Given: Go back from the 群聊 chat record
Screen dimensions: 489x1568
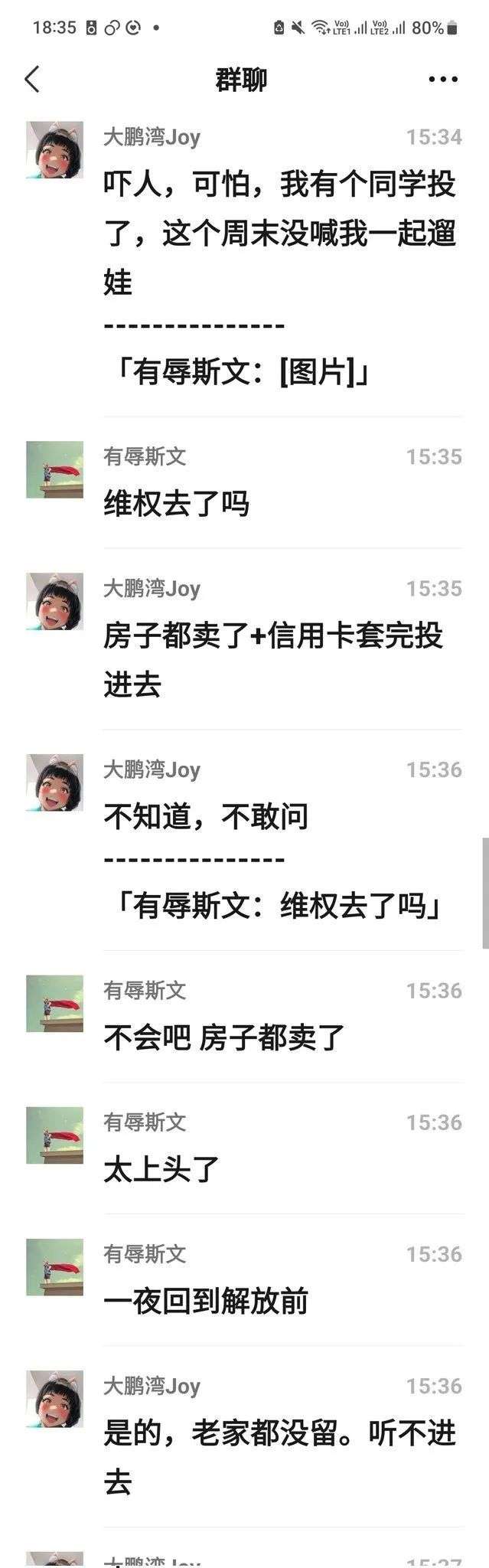Looking at the screenshot, I should pos(32,79).
